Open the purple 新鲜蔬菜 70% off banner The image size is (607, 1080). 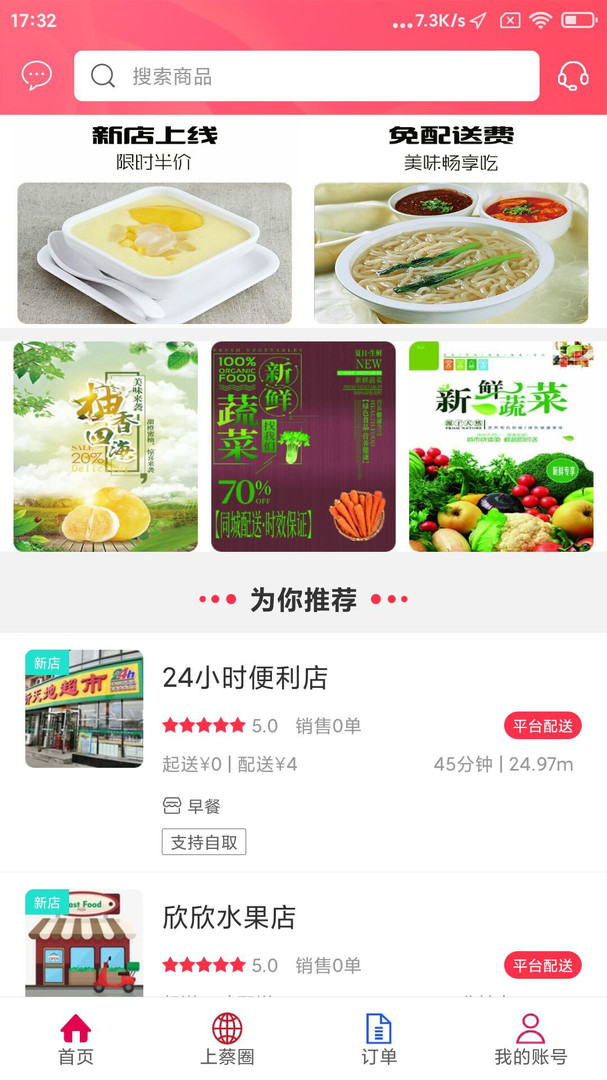(303, 446)
